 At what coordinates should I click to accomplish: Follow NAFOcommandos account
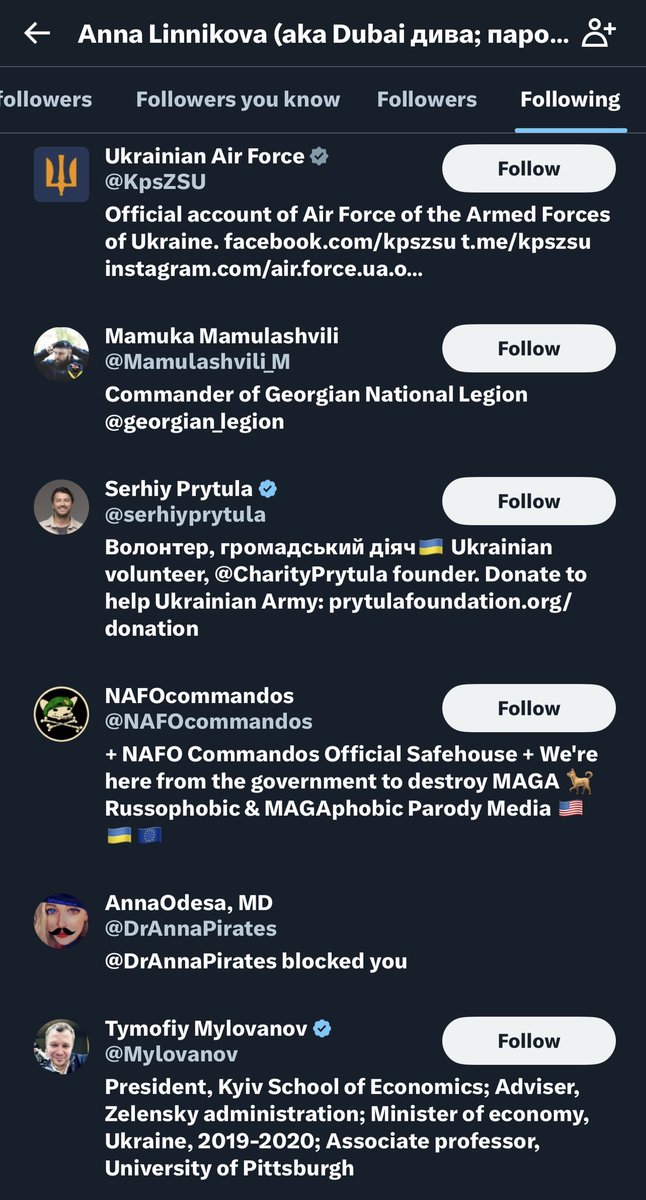point(528,708)
